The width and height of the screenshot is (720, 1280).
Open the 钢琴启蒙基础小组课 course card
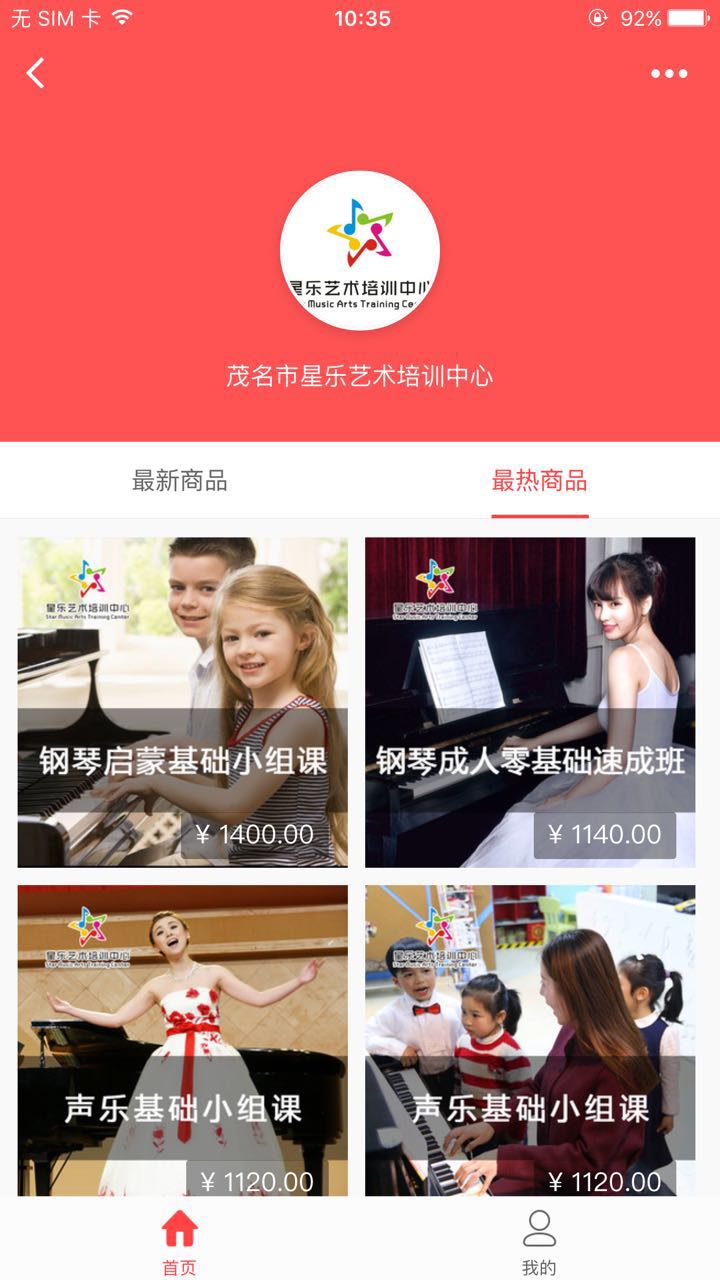click(x=183, y=702)
